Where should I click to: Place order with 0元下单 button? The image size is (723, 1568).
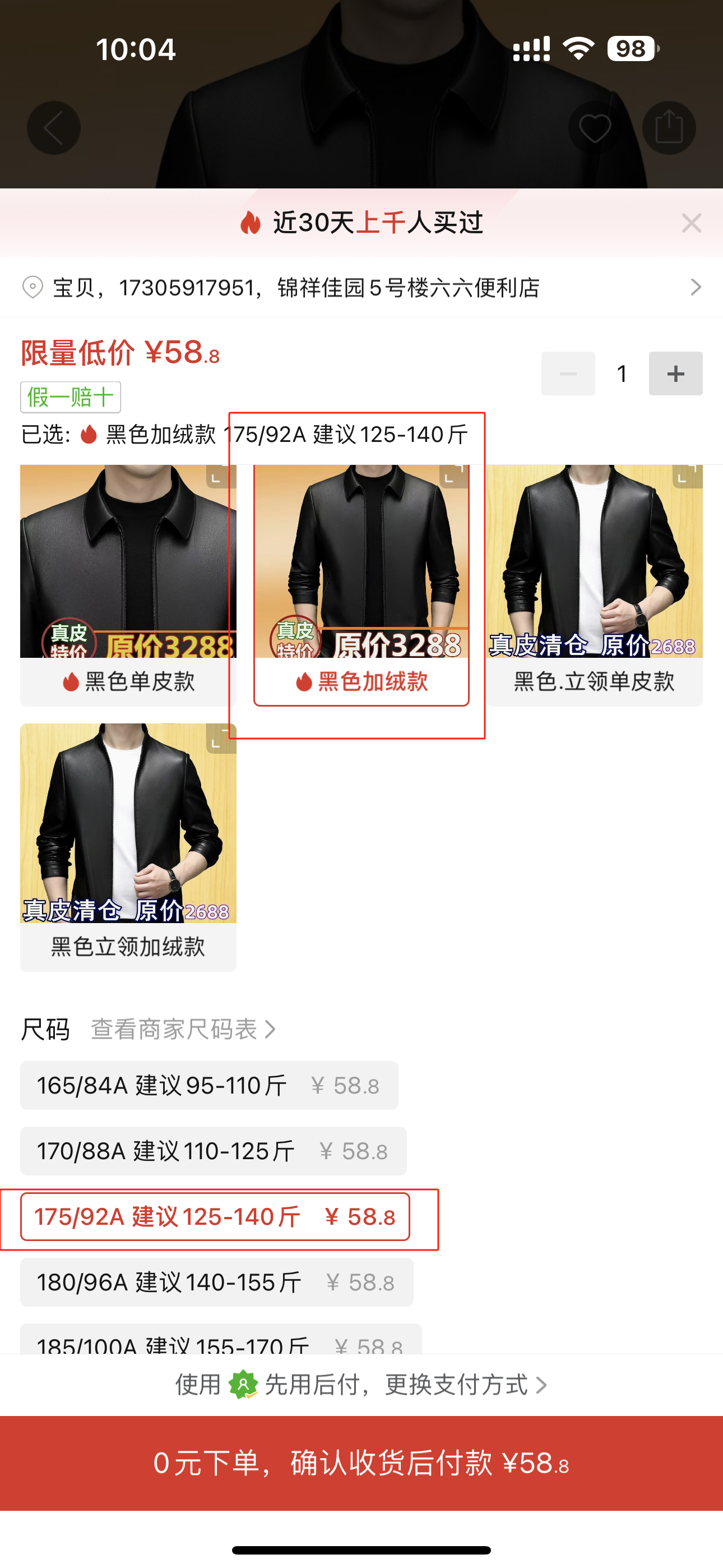coord(361,1463)
